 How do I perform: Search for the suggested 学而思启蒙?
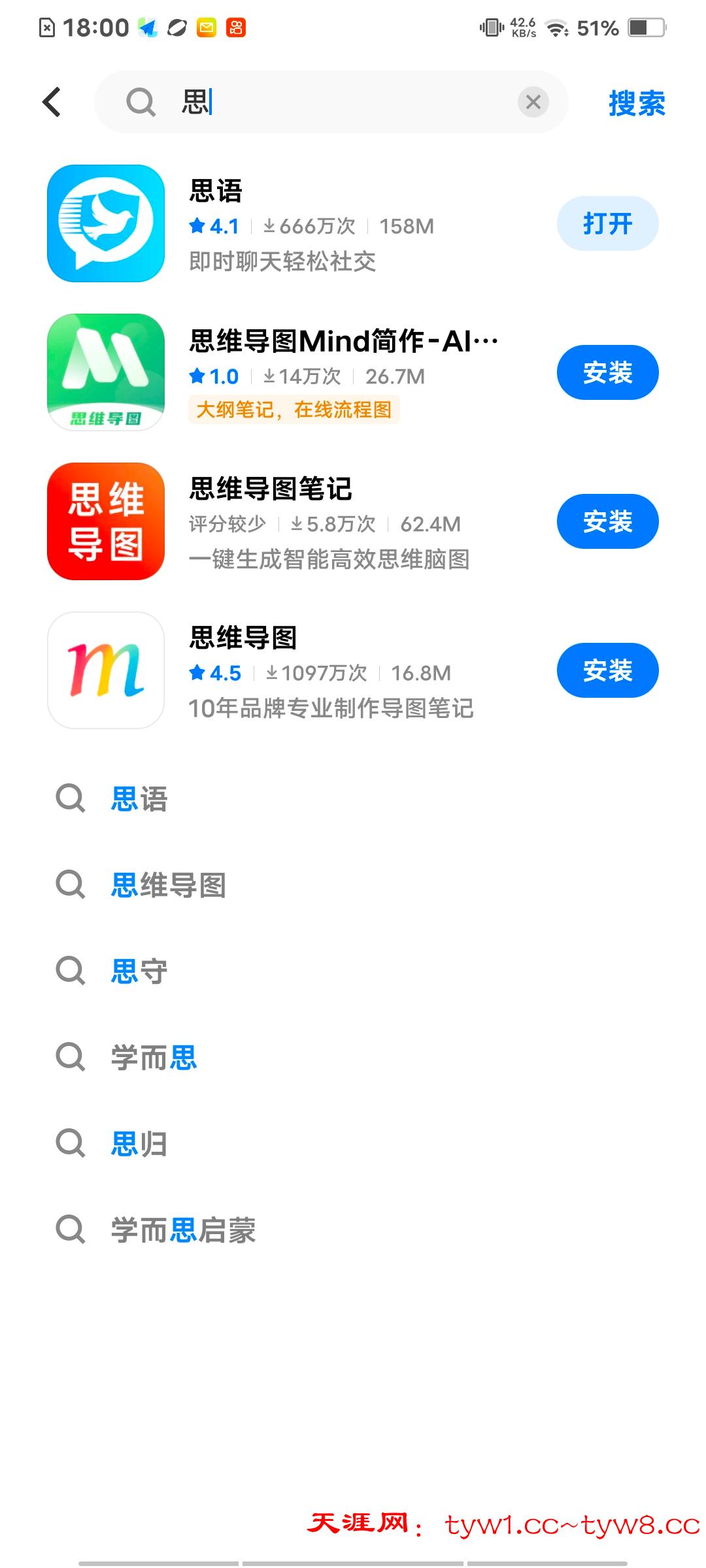coord(183,1230)
